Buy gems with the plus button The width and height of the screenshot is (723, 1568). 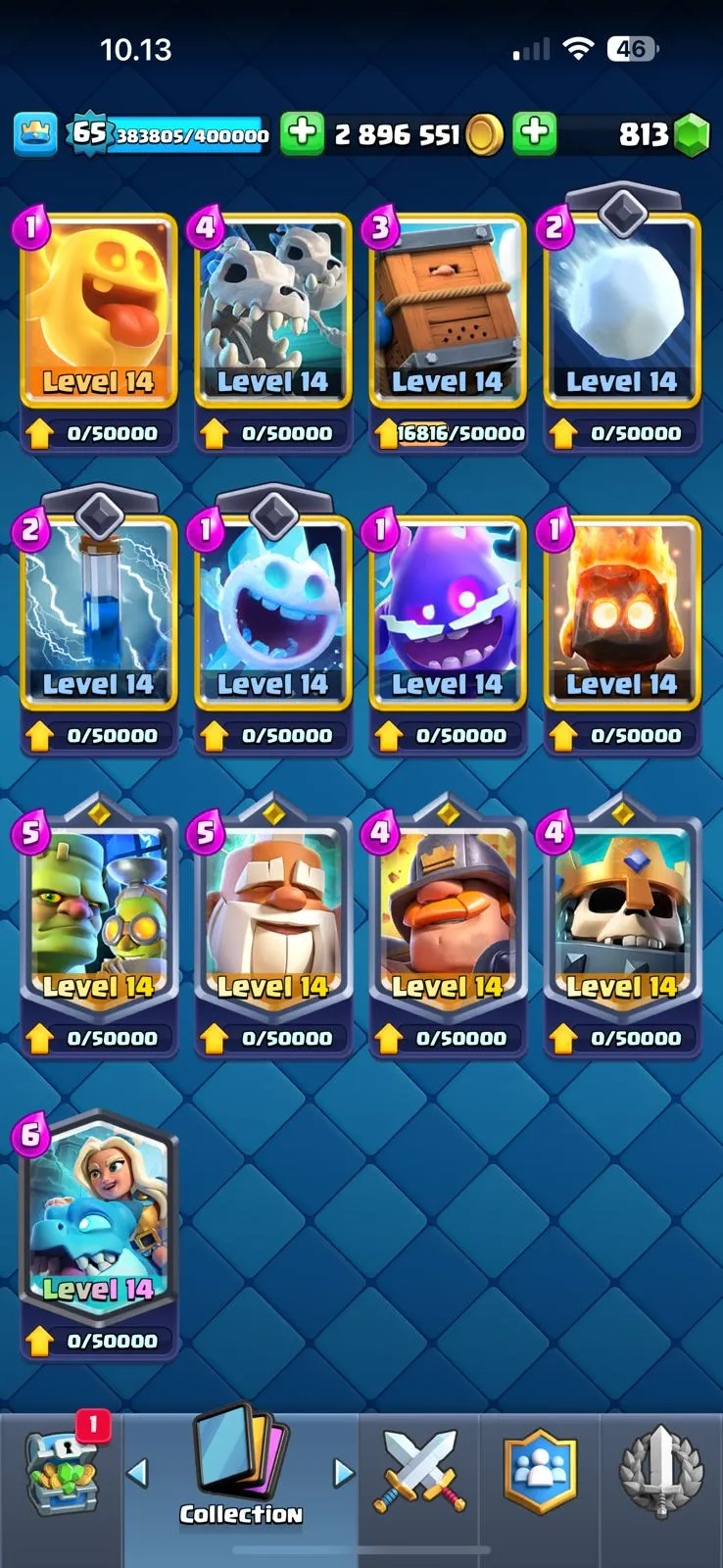point(535,134)
